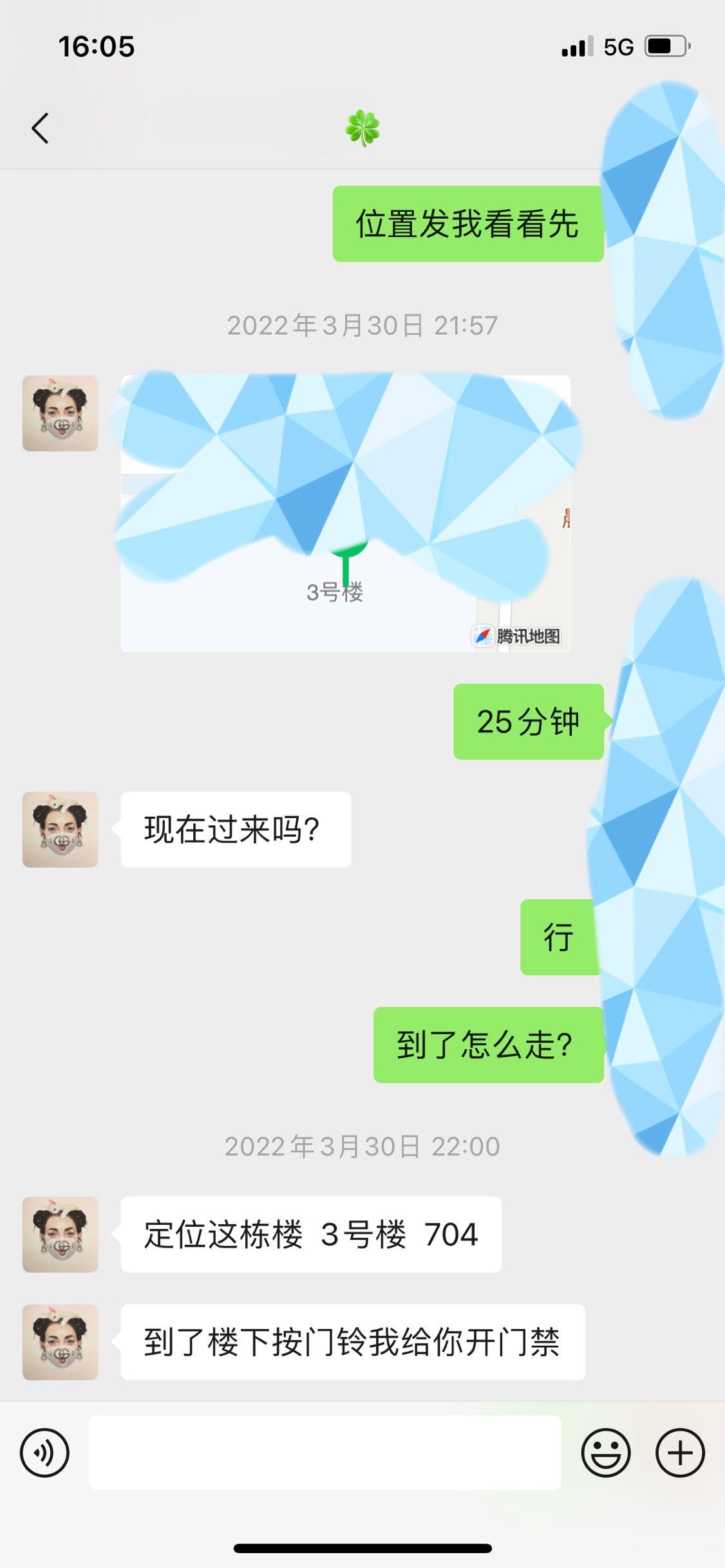Open the shared location map for 3号楼
This screenshot has width=725, height=1568.
pyautogui.click(x=345, y=513)
